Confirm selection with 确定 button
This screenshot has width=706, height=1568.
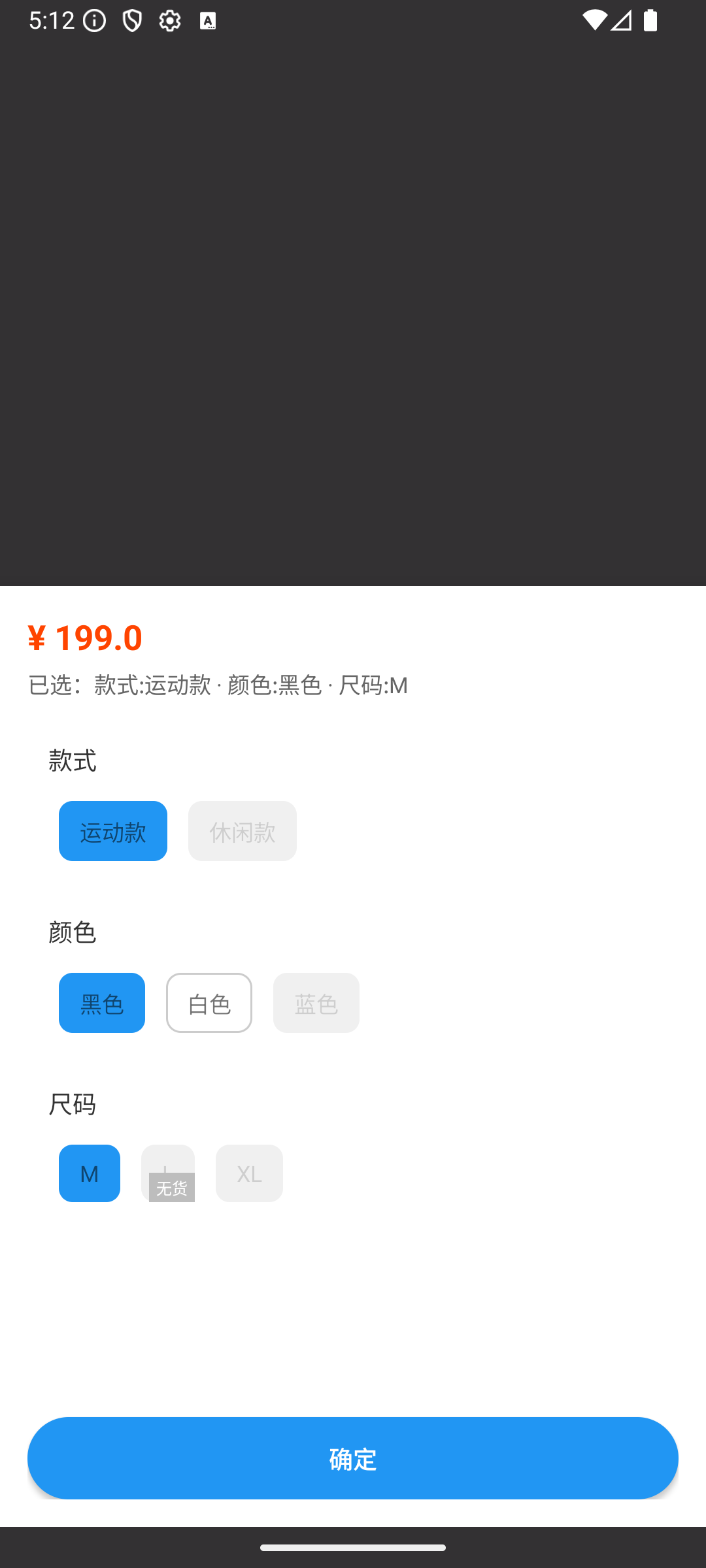[353, 1458]
